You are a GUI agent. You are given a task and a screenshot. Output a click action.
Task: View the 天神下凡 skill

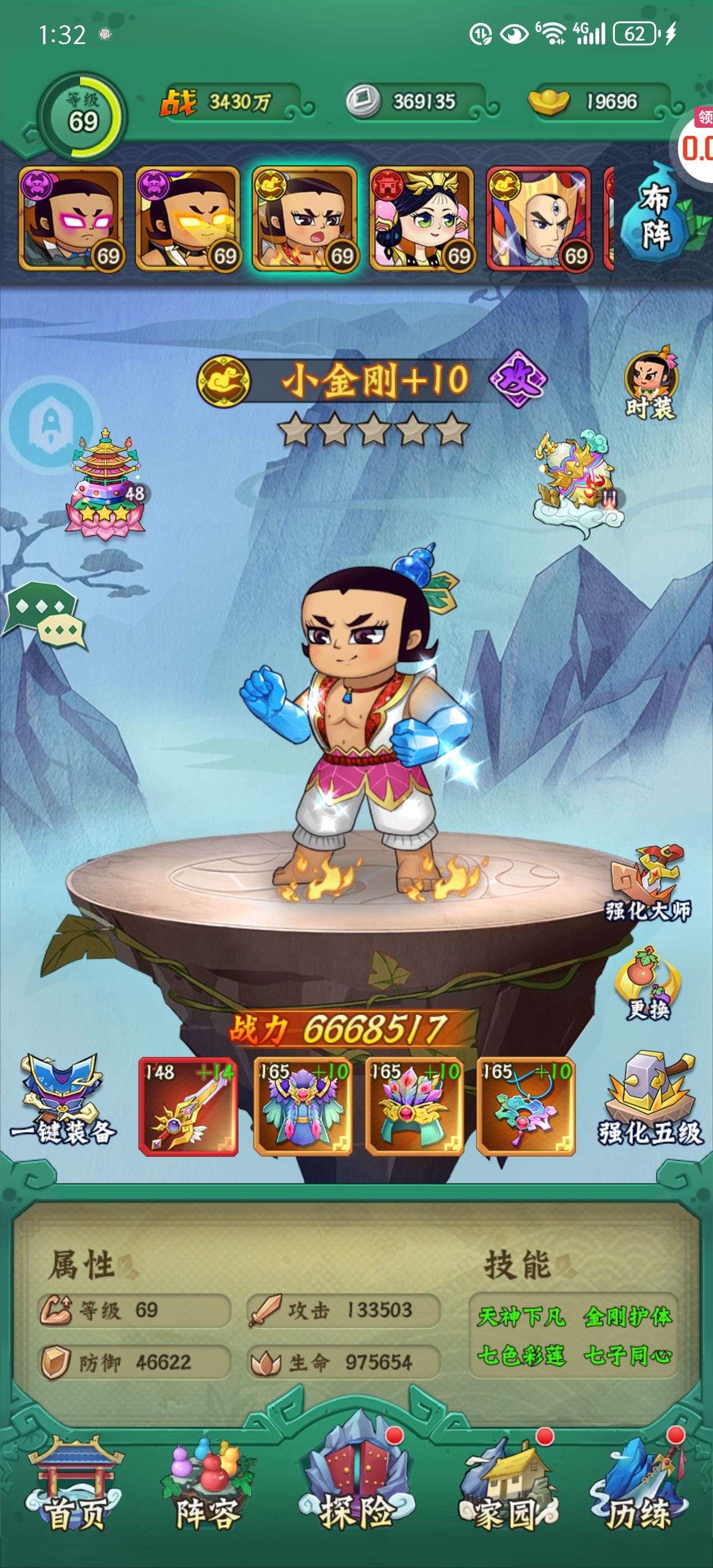coord(521,1316)
